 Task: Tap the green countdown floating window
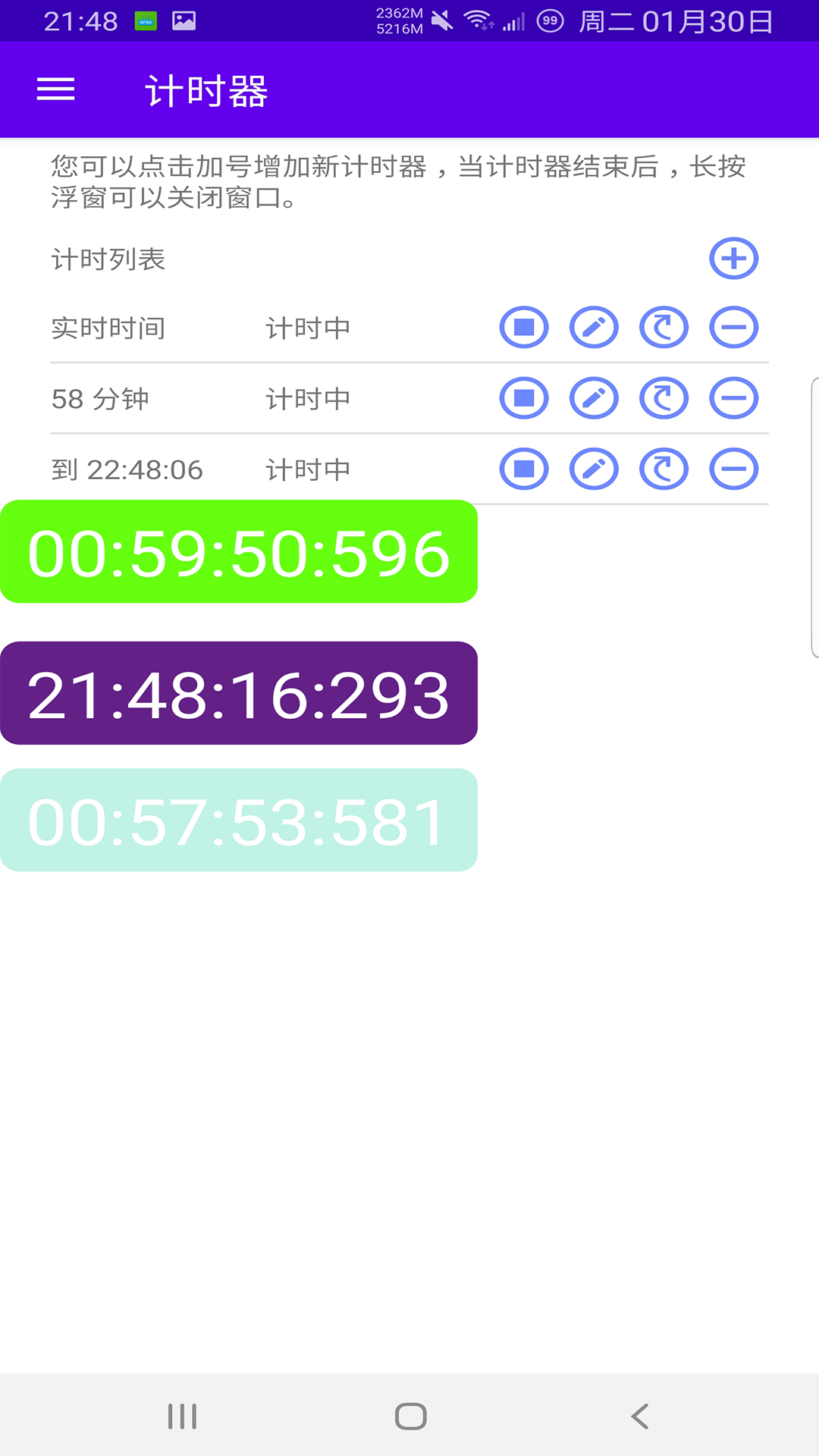click(x=237, y=551)
